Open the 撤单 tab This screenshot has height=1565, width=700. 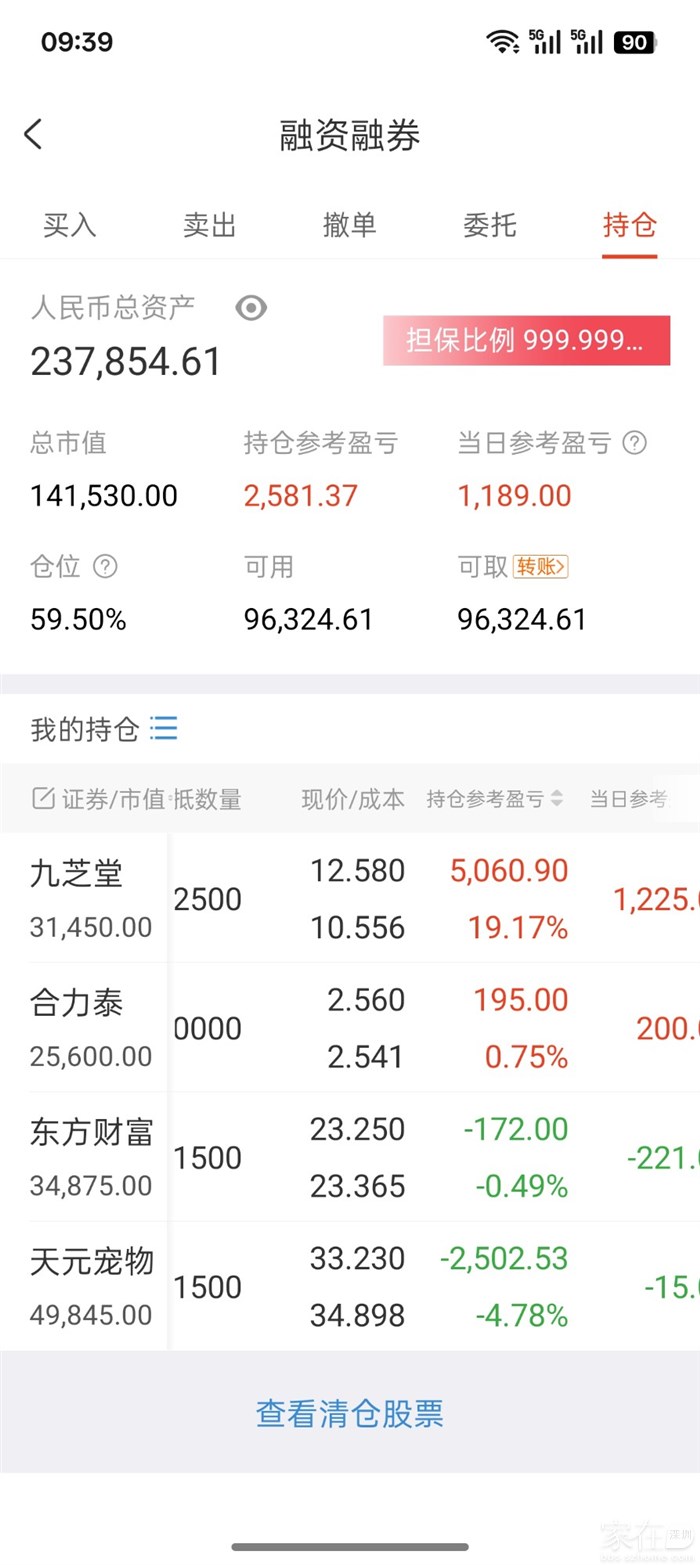click(x=350, y=225)
